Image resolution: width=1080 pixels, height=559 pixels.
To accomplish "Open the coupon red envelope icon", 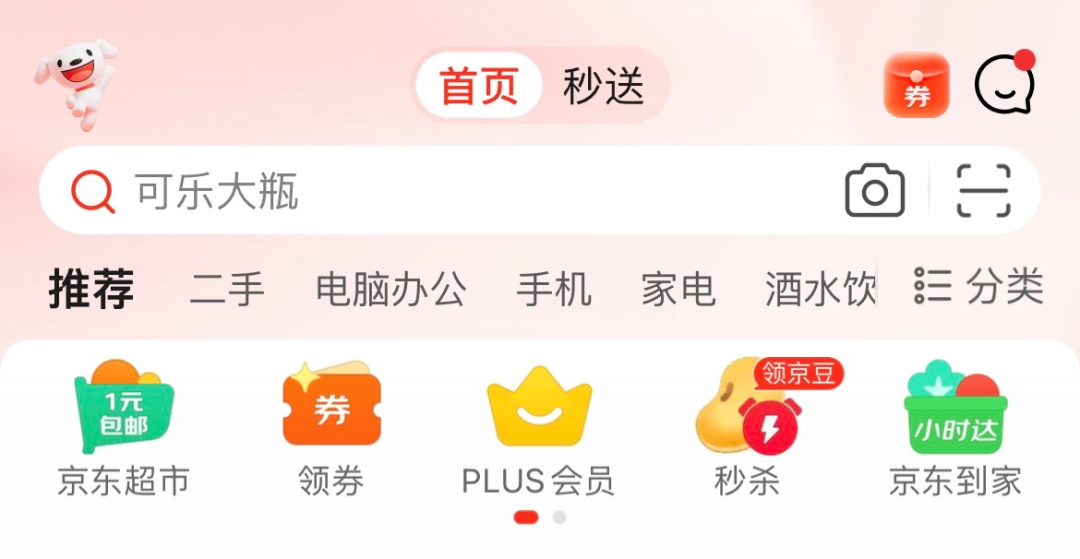I will 916,86.
